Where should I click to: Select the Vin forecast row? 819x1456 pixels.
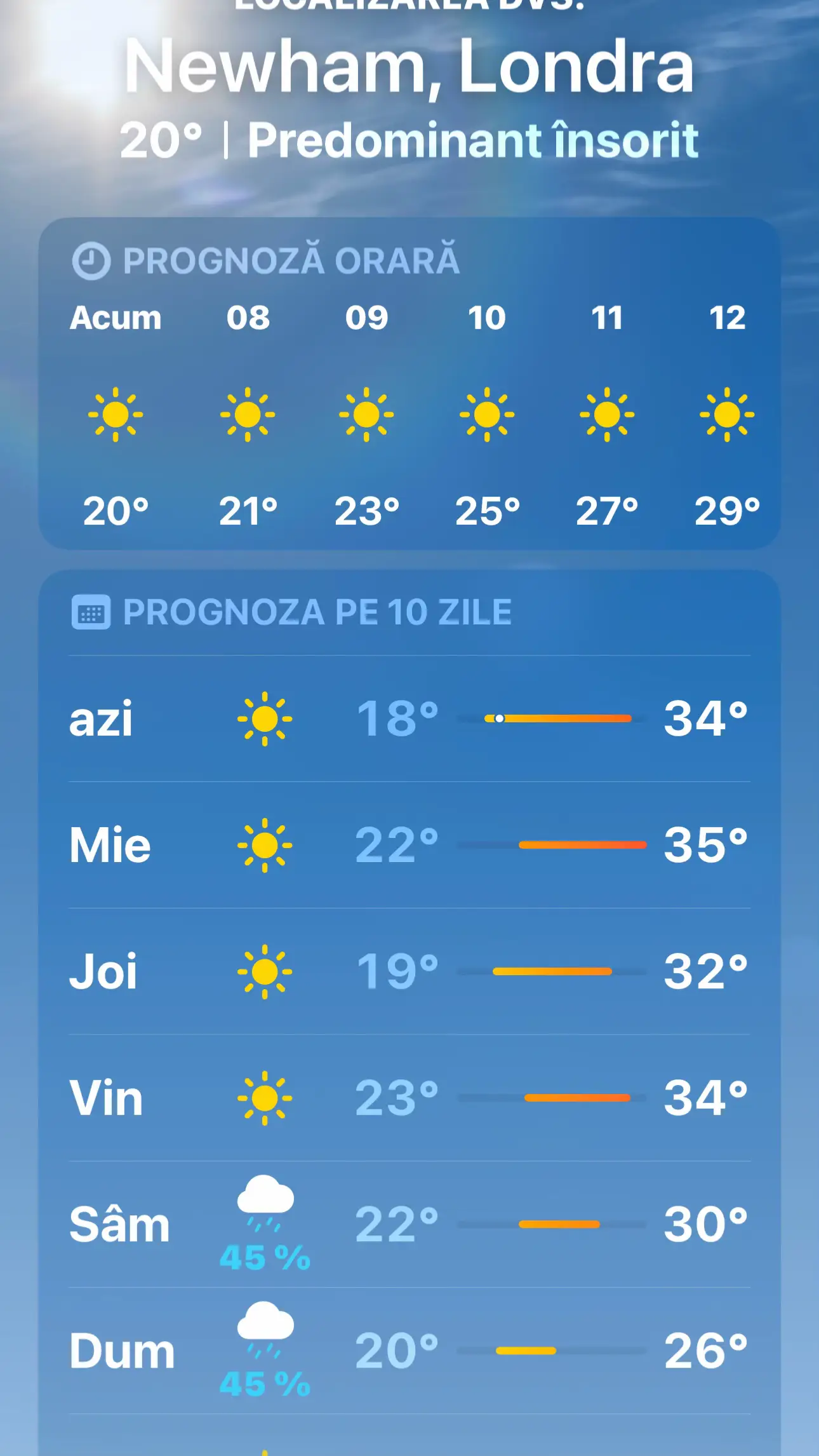click(x=409, y=1098)
